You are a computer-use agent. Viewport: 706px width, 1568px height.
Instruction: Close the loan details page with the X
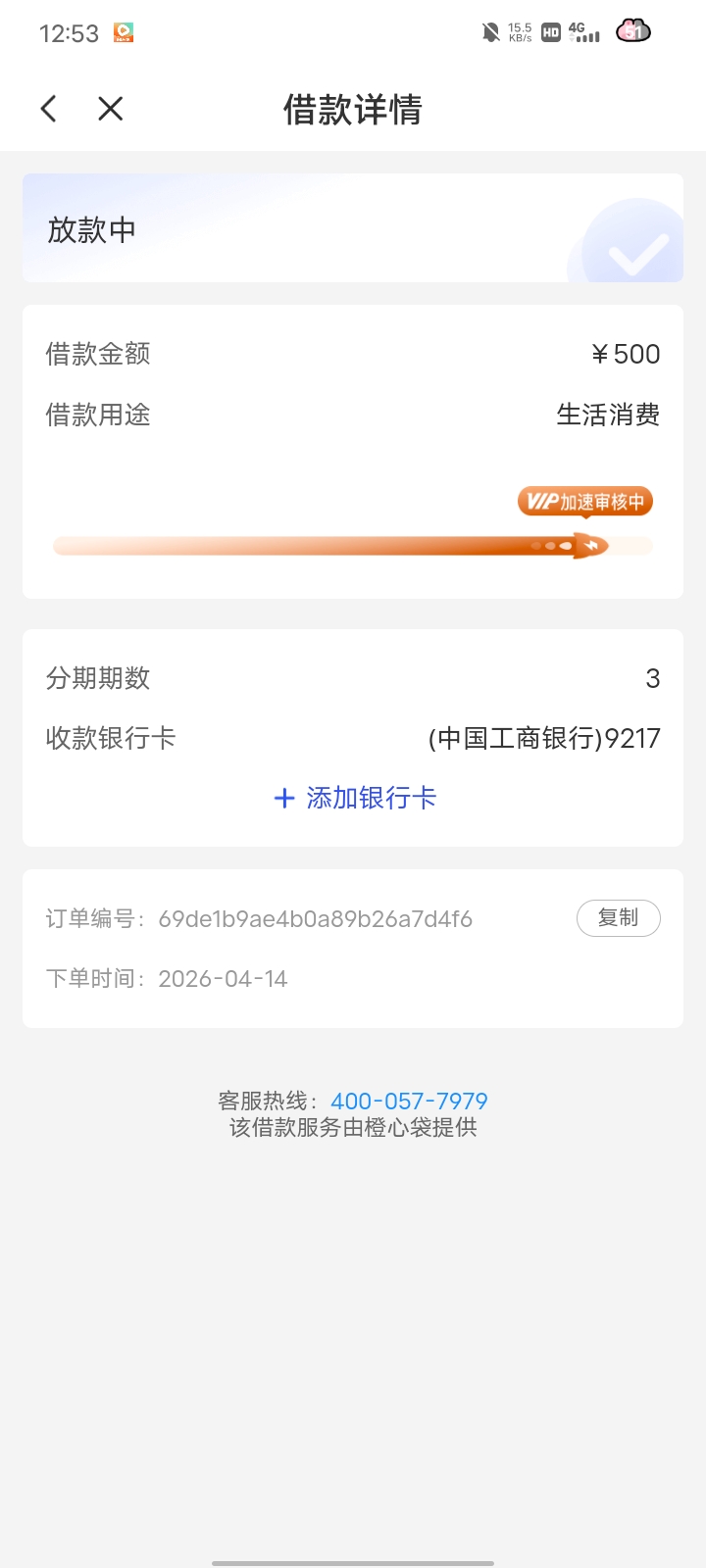(x=110, y=109)
